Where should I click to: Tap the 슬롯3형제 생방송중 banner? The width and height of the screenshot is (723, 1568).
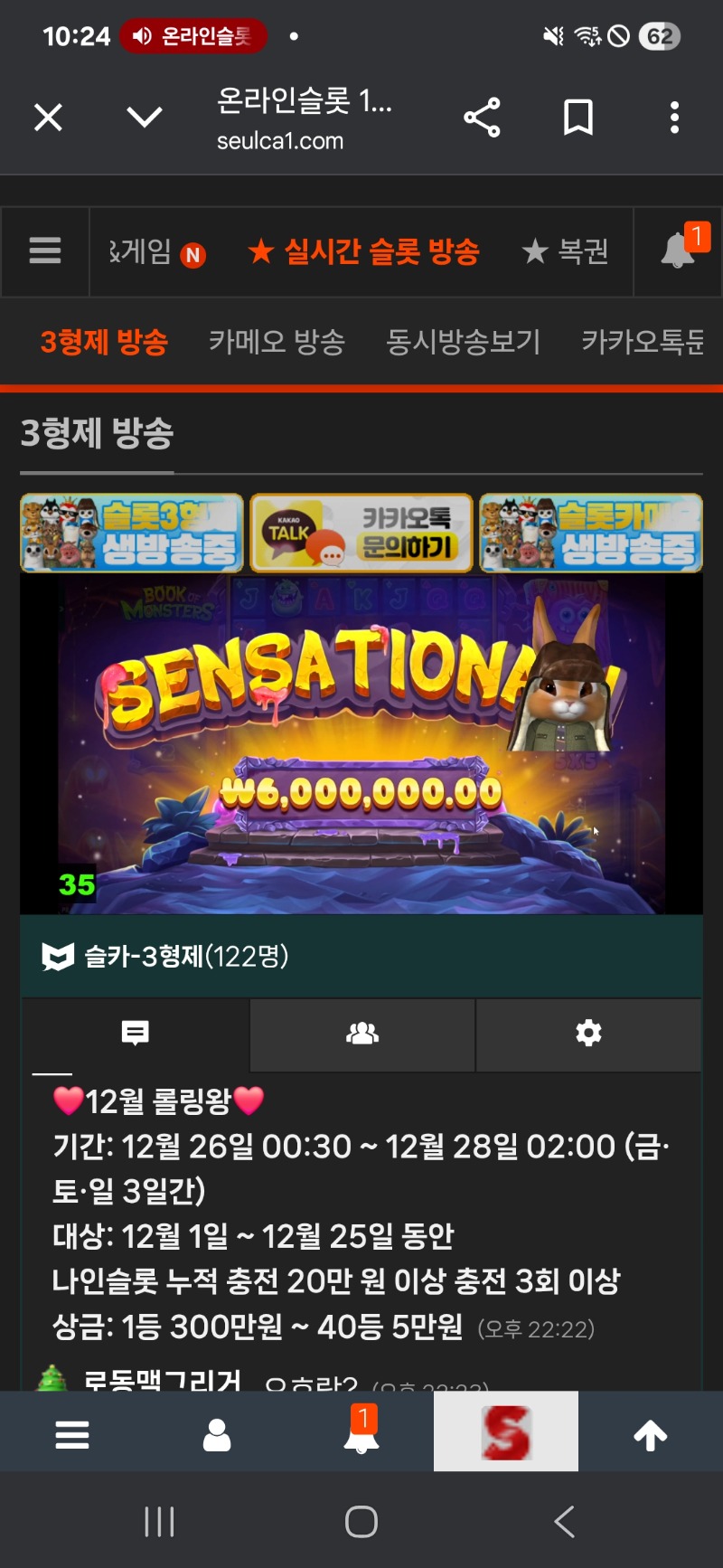pos(132,533)
